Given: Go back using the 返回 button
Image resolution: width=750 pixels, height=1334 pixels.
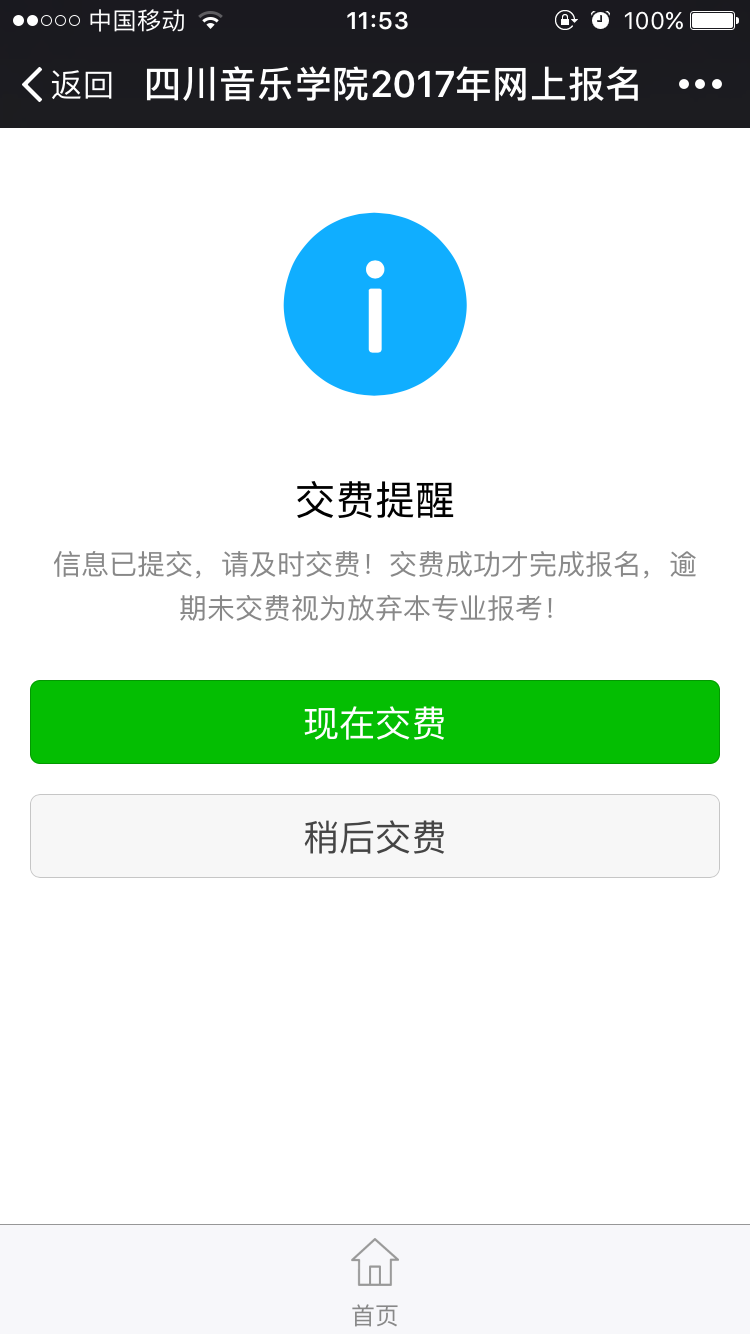Looking at the screenshot, I should [67, 85].
